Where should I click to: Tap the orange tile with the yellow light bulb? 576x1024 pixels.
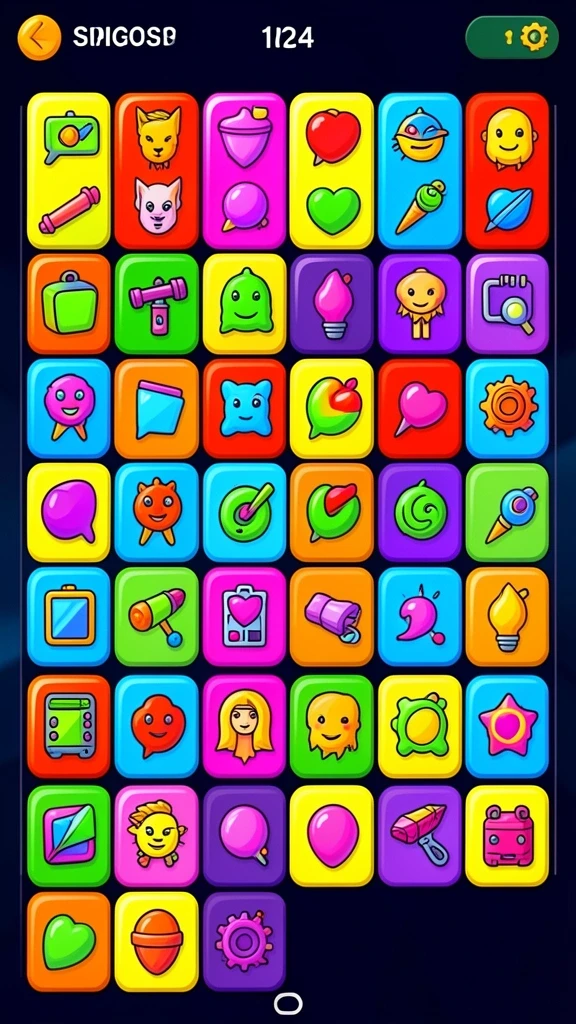click(x=507, y=616)
